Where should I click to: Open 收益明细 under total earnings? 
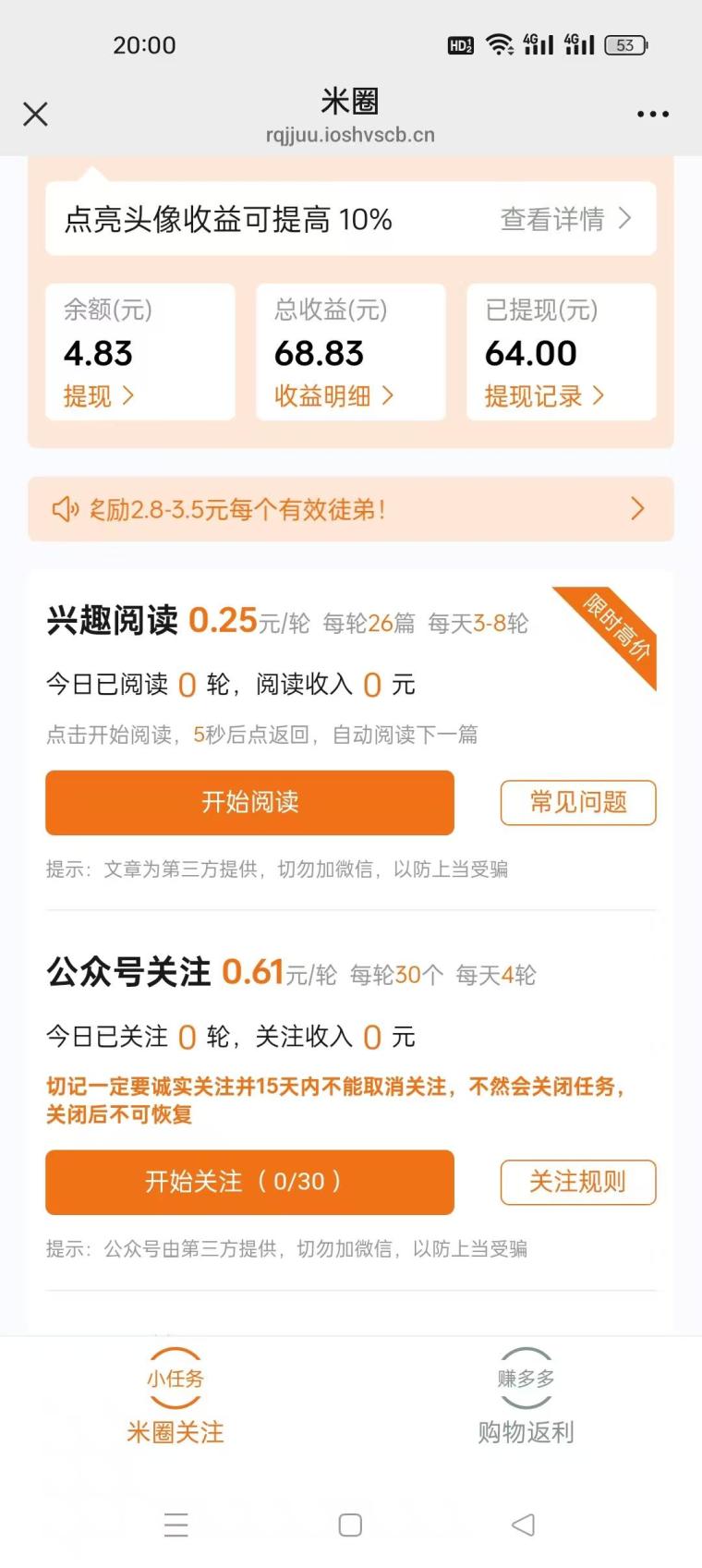pos(333,396)
